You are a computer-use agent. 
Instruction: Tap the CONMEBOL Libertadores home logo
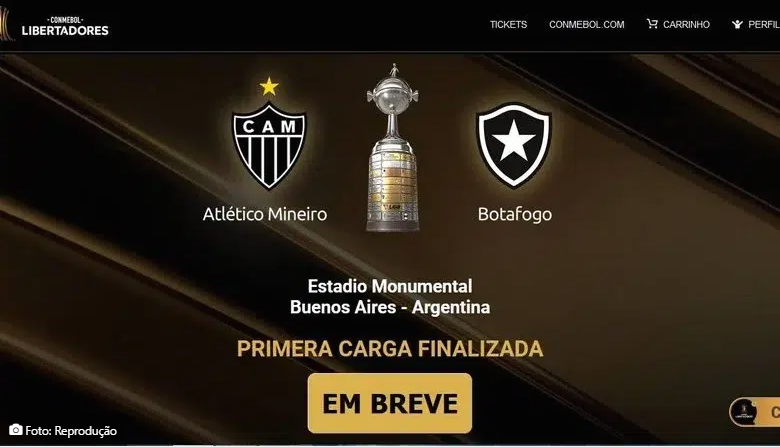click(64, 25)
